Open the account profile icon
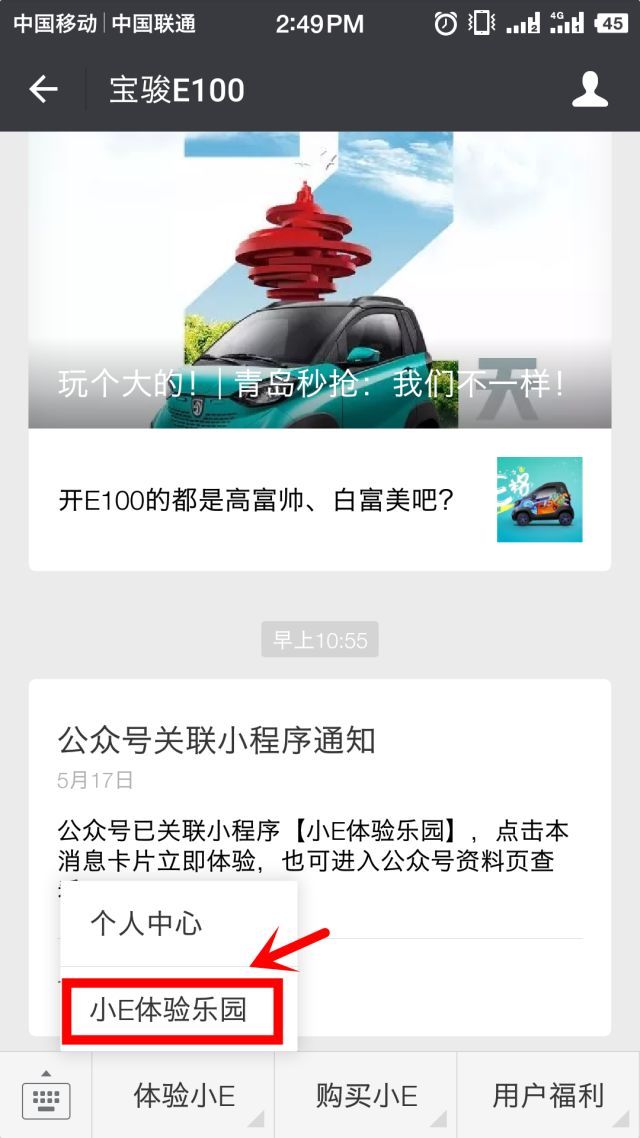The image size is (640, 1138). coord(589,90)
